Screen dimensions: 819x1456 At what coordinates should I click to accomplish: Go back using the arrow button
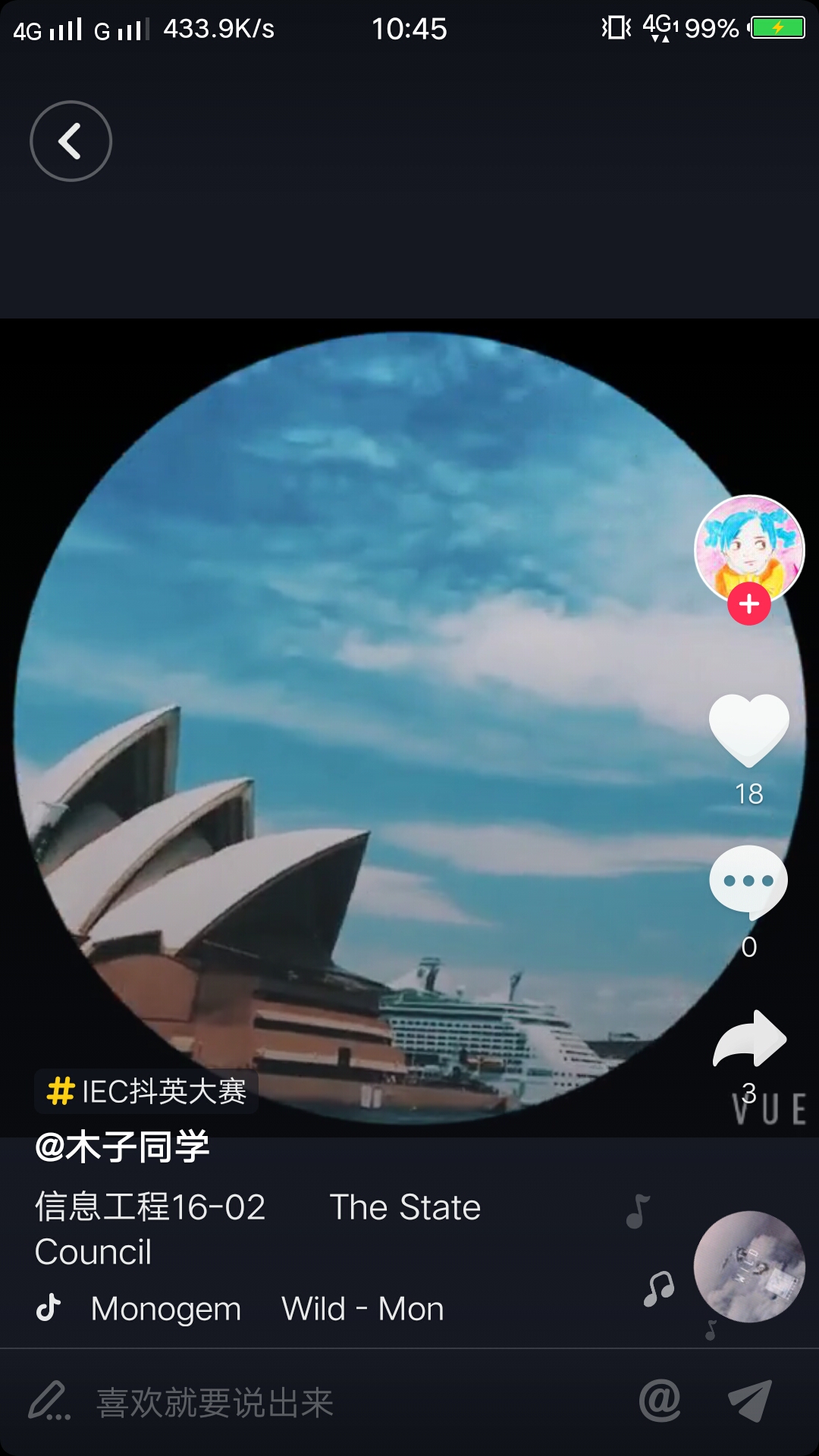click(x=71, y=141)
